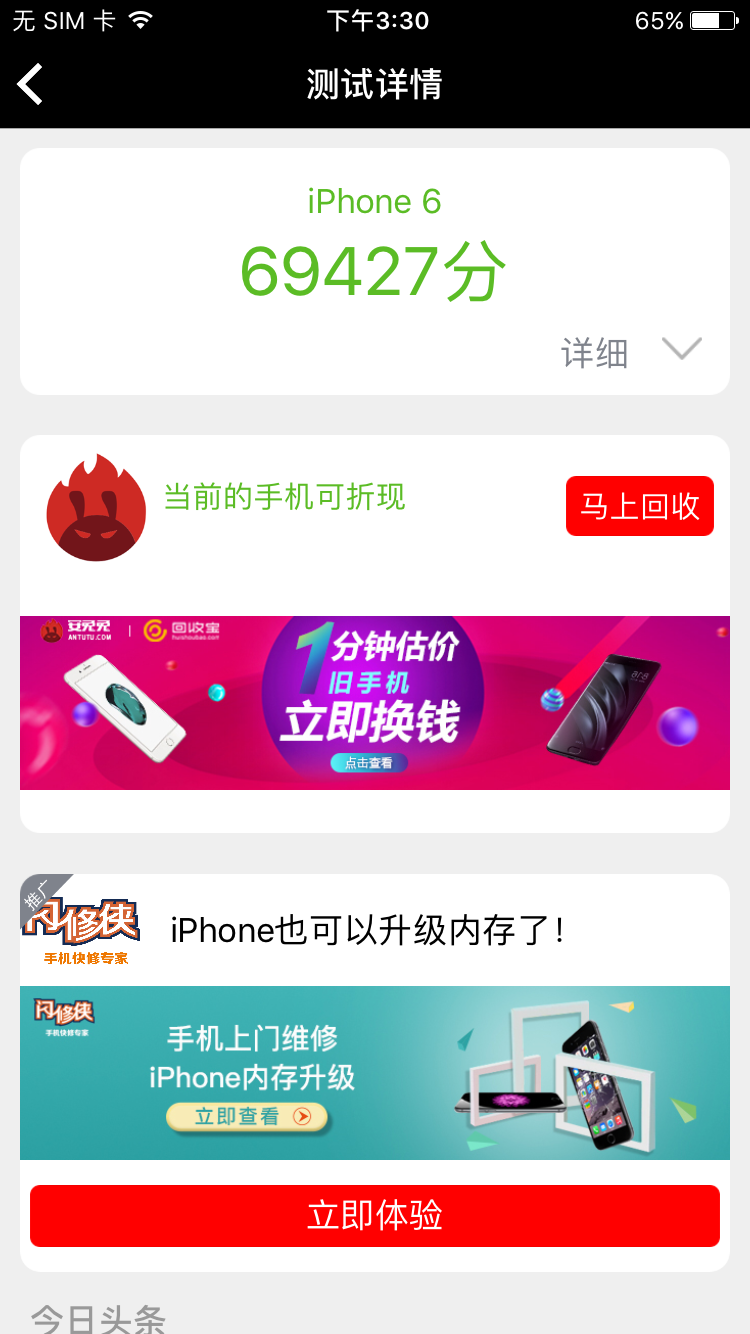Expand the 详细 score details chevron

(681, 350)
